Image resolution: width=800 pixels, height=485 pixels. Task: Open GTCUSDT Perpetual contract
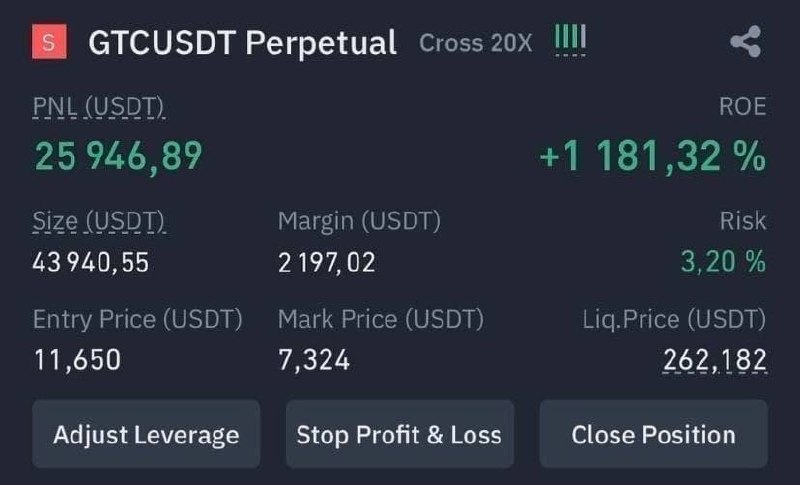click(x=242, y=42)
